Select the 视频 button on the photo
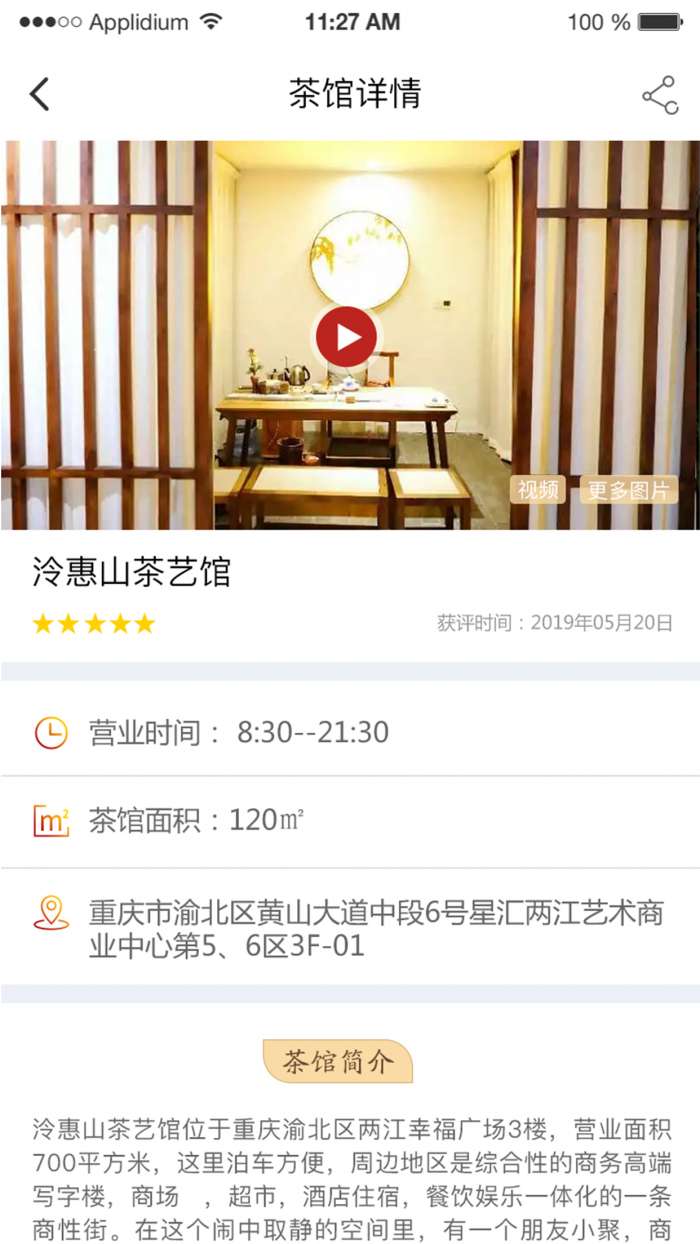 (x=538, y=490)
